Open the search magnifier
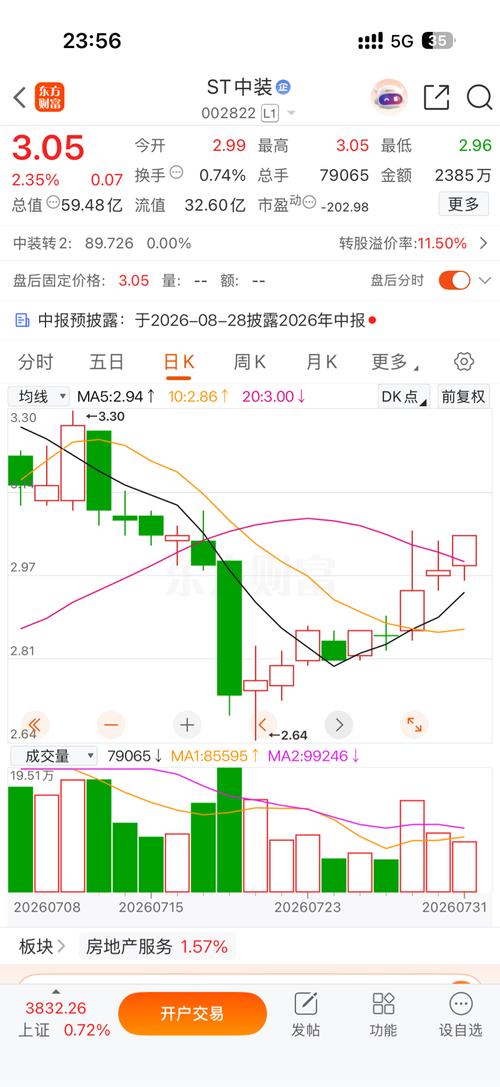The image size is (500, 1087). pyautogui.click(x=479, y=97)
